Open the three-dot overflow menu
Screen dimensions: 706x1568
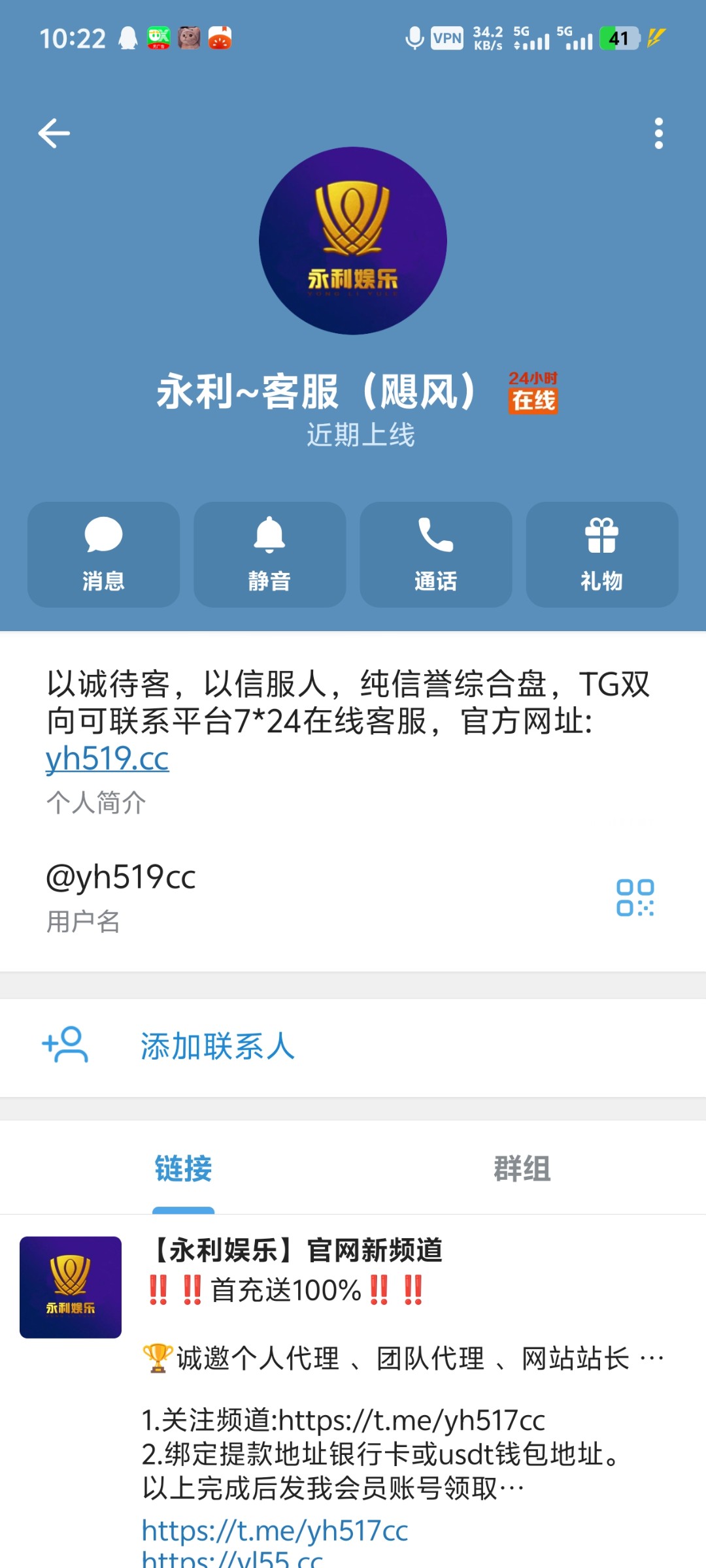[658, 133]
